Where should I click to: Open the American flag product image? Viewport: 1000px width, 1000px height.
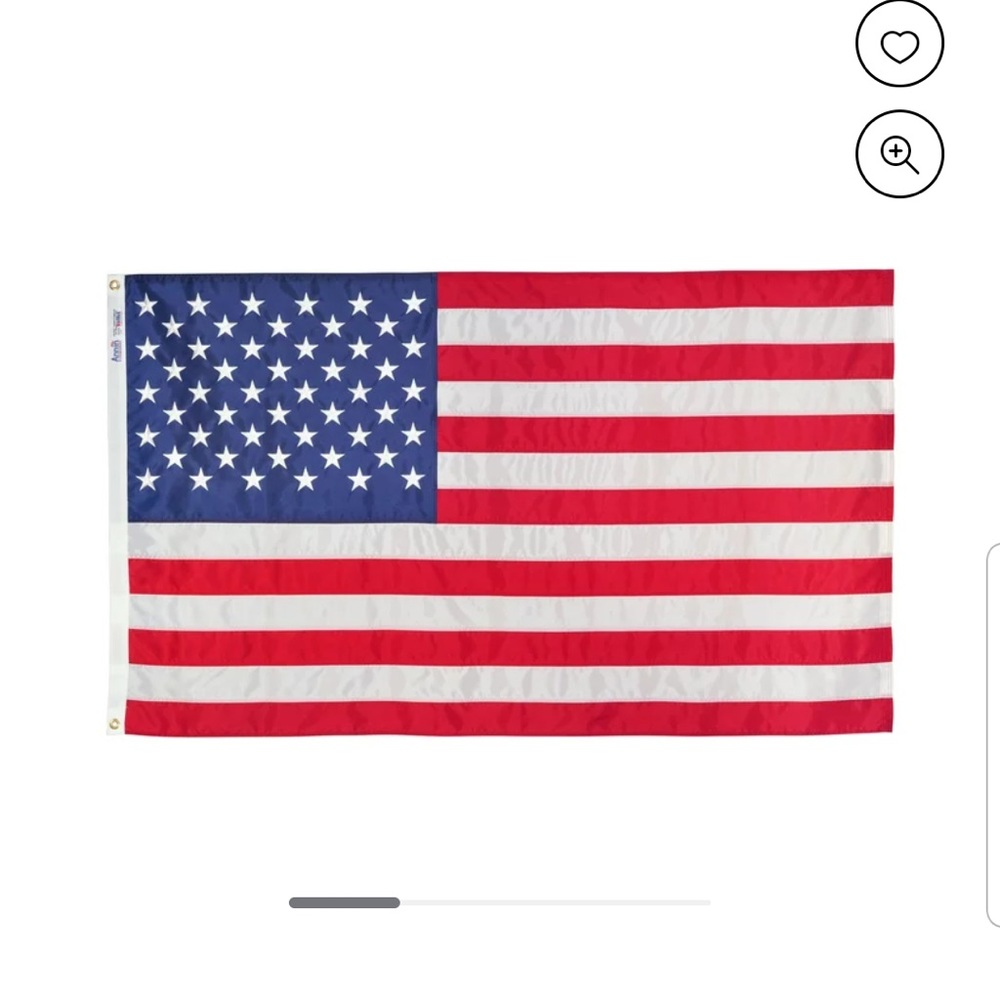point(500,502)
